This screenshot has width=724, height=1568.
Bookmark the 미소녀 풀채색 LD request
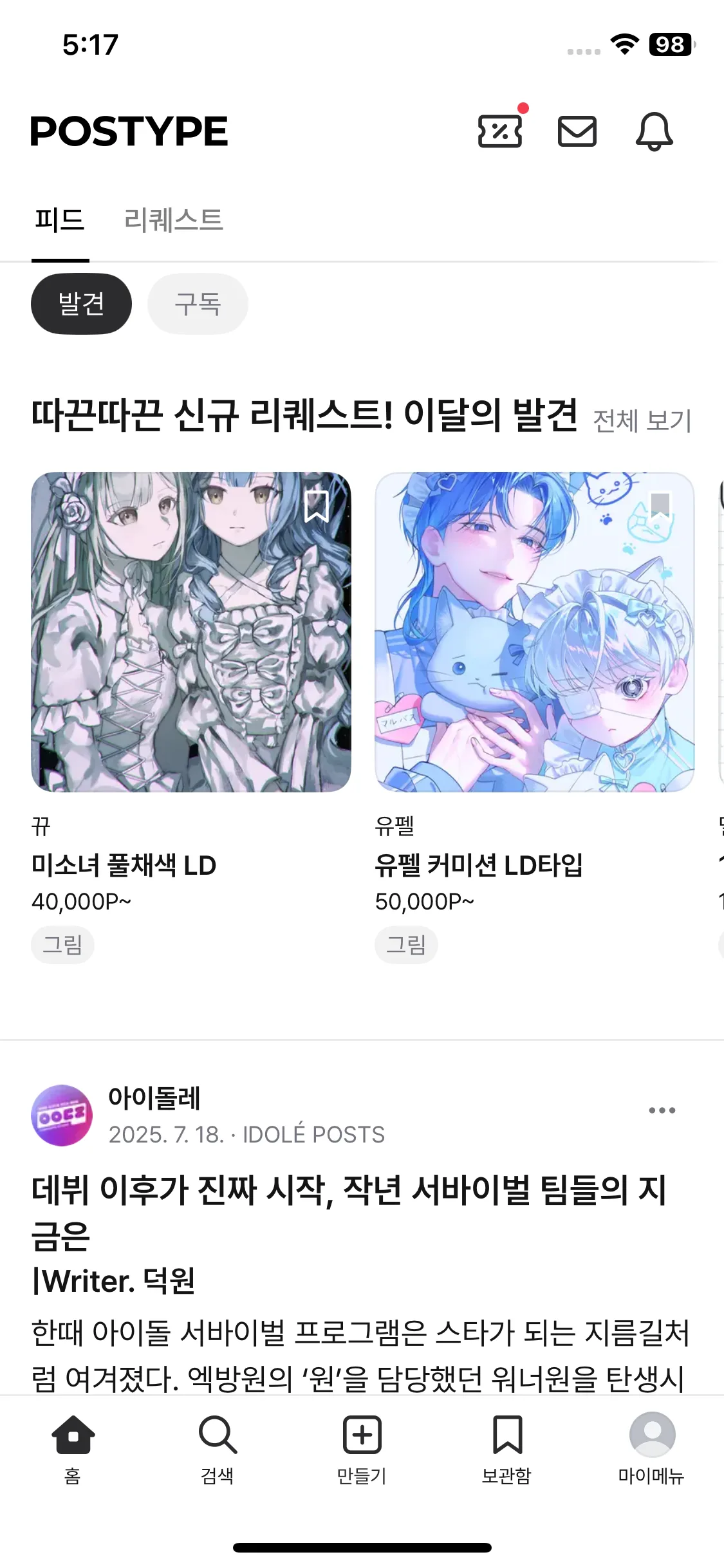316,507
